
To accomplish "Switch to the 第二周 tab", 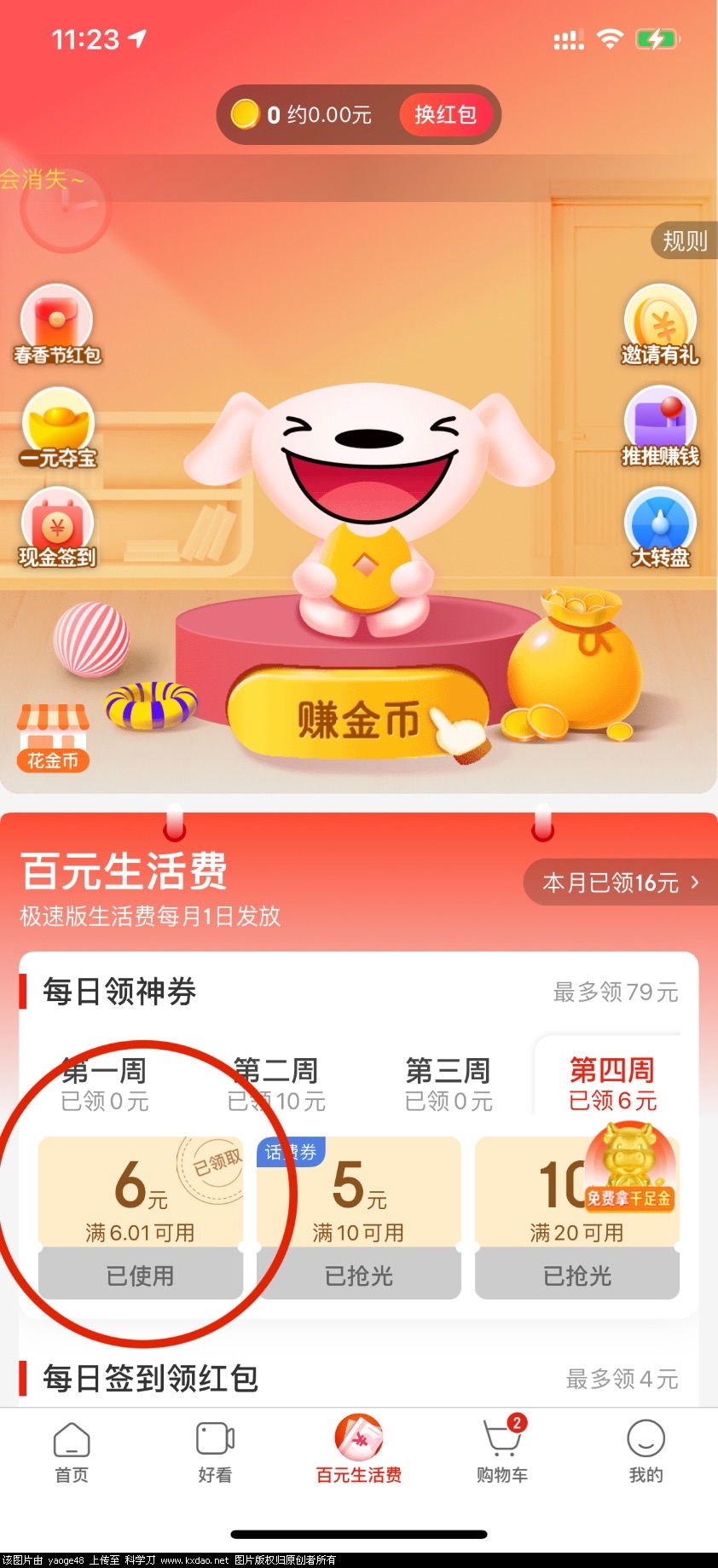I will (276, 1084).
